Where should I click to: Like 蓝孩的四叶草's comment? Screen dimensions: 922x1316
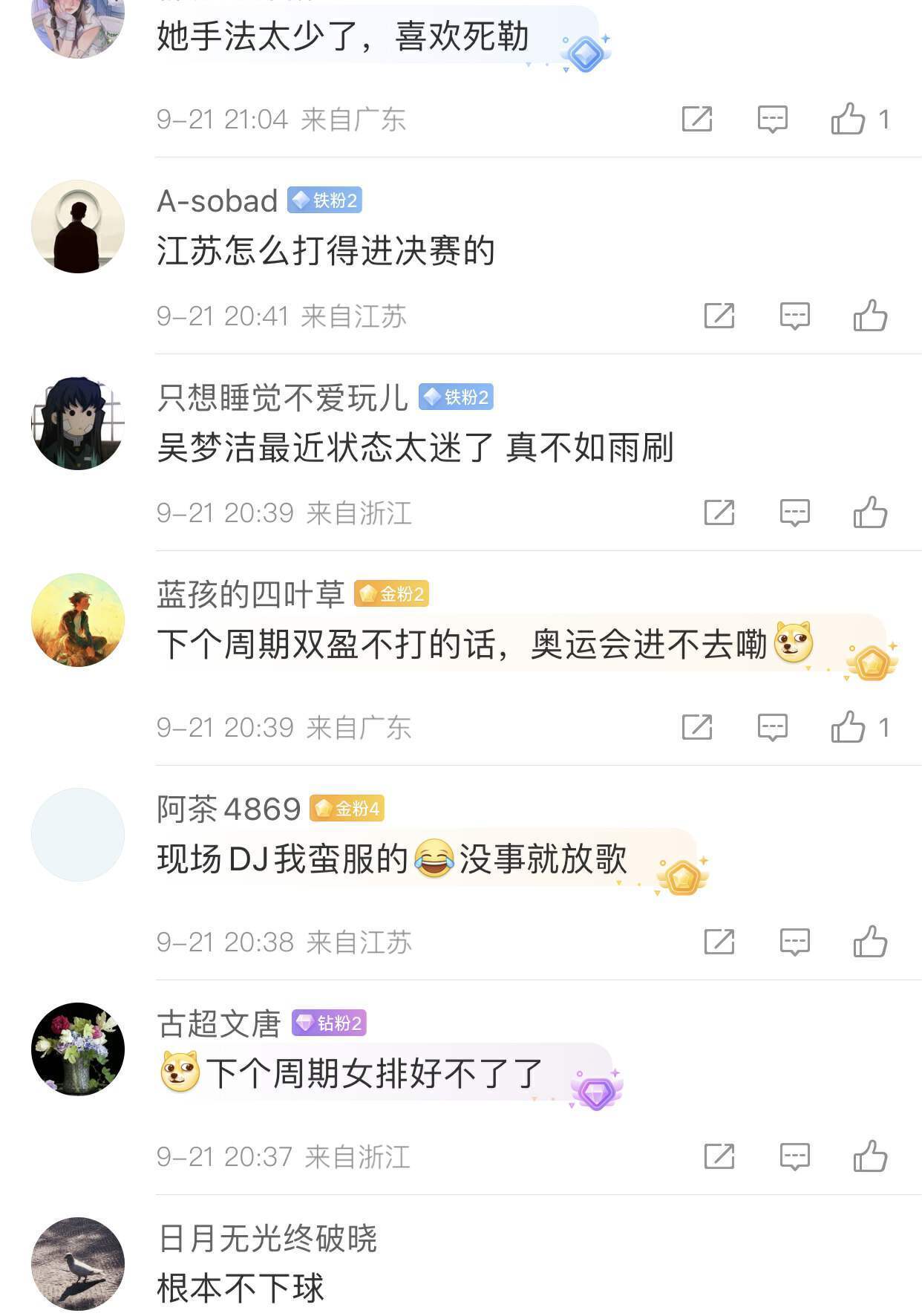point(849,727)
